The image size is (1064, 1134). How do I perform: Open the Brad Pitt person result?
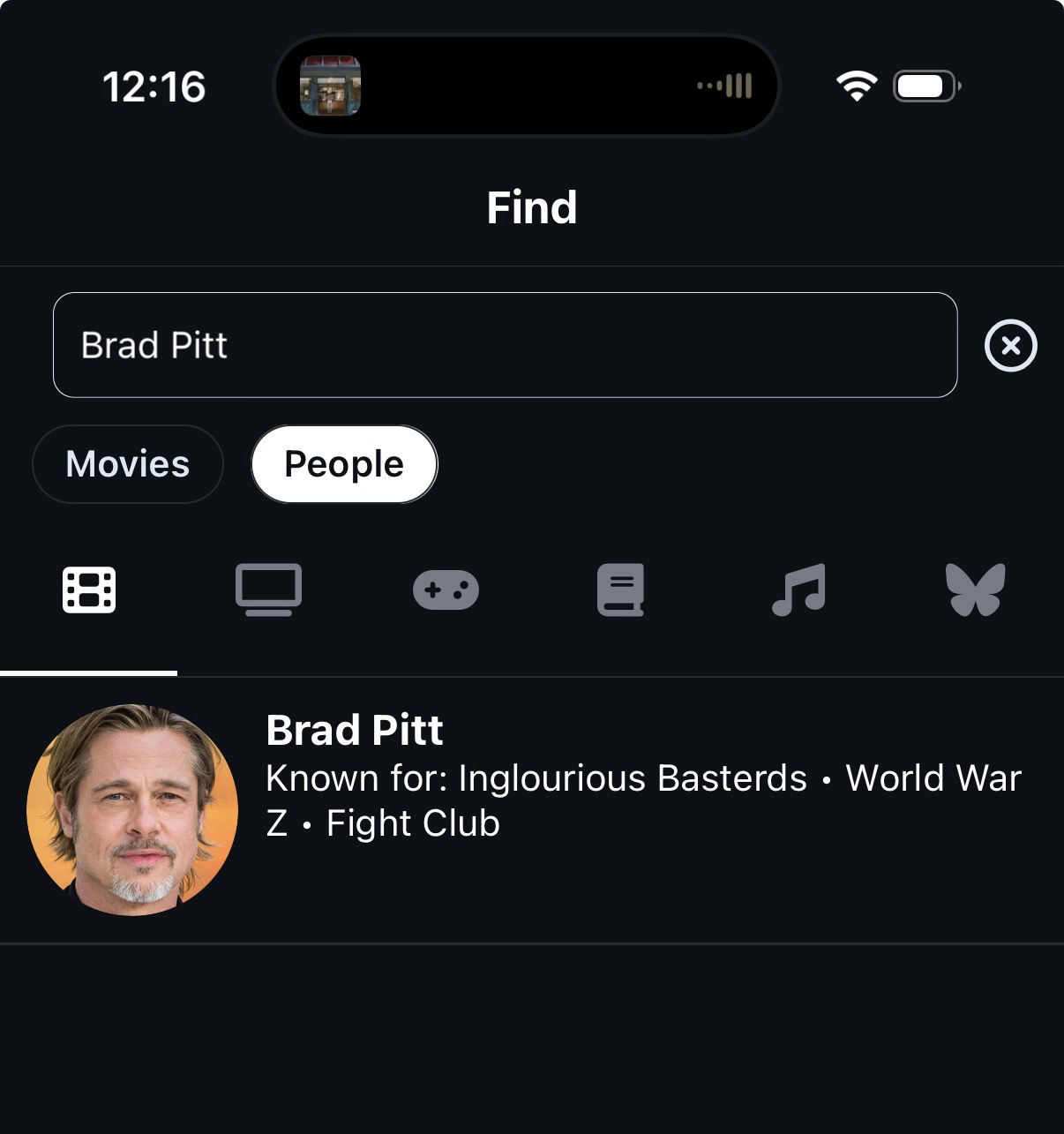pyautogui.click(x=529, y=808)
